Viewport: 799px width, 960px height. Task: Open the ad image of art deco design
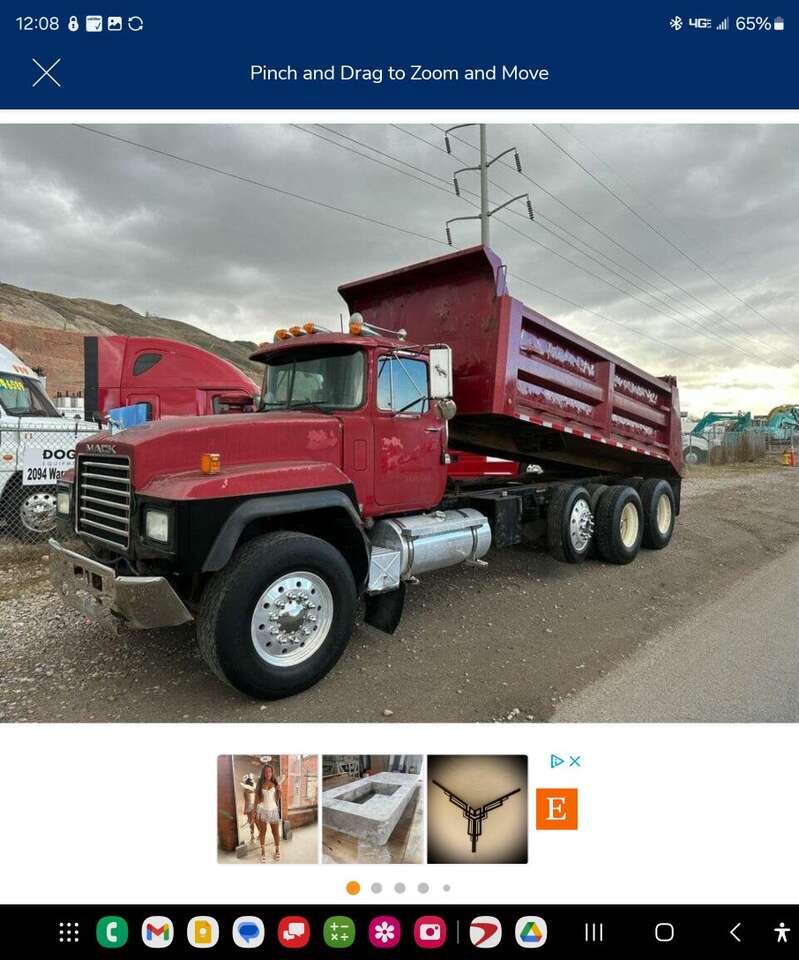click(477, 809)
